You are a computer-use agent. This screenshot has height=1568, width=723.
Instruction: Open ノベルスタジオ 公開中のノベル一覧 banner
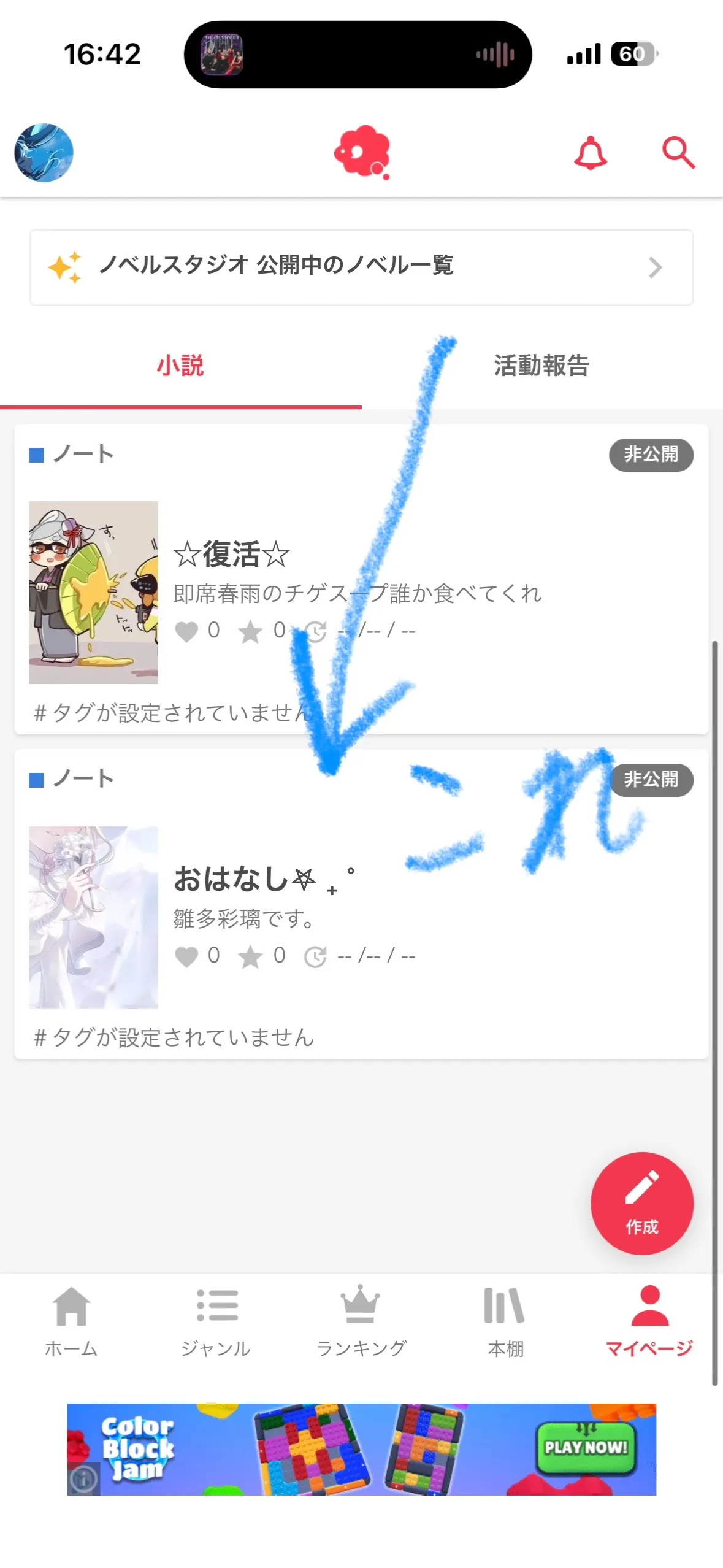361,267
